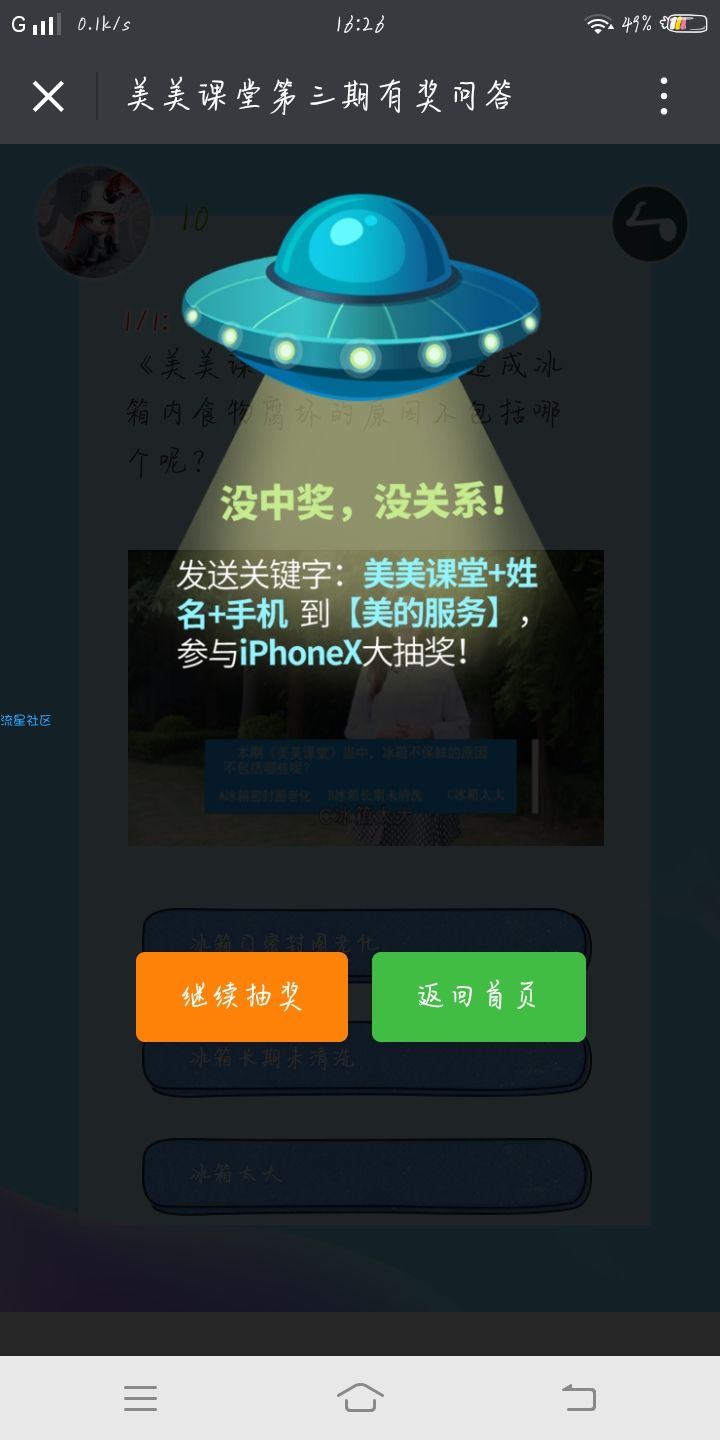Close the 美美课堂 quiz page
Image resolution: width=720 pixels, height=1440 pixels.
click(x=48, y=97)
